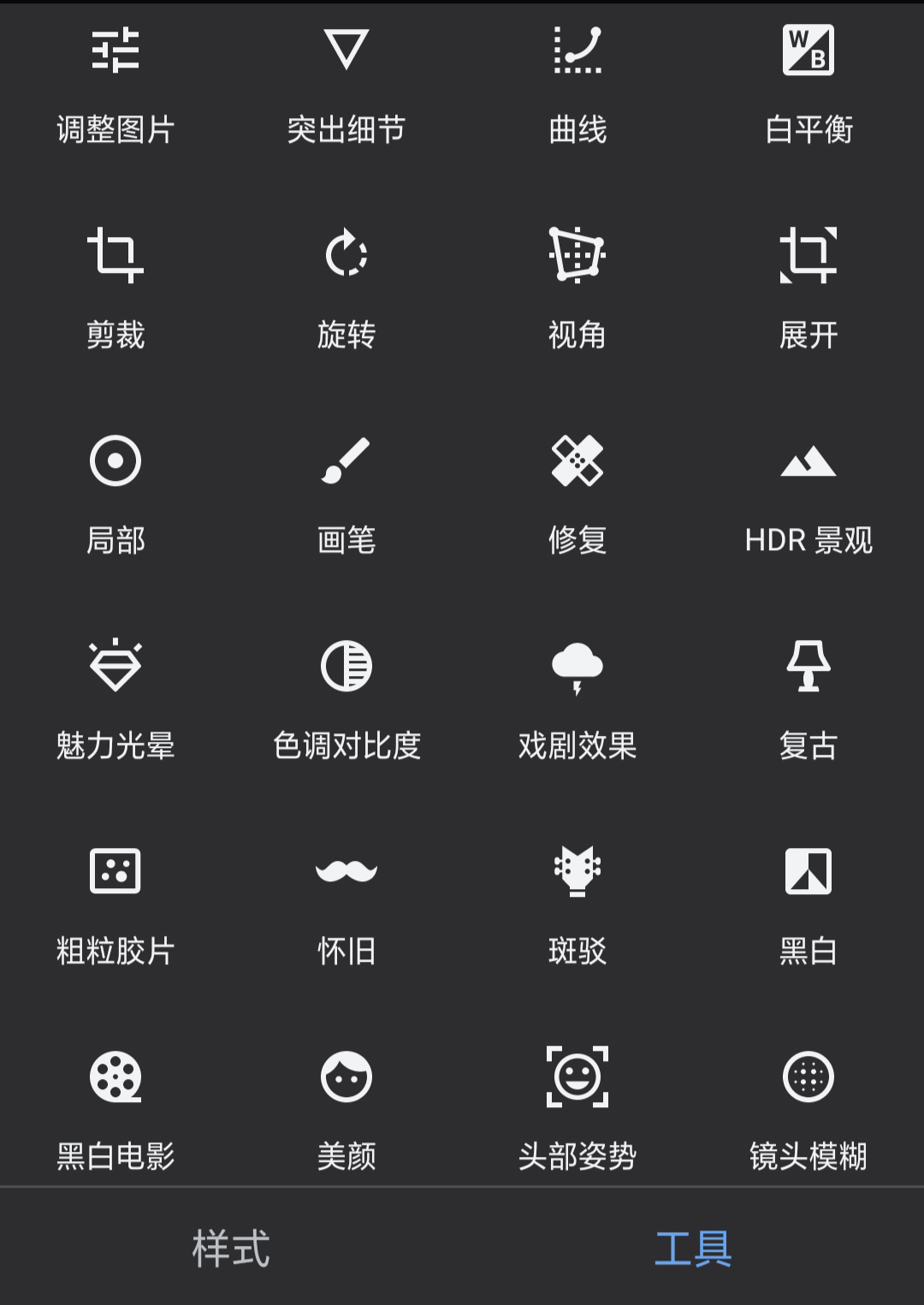Tap the 工具 tab
This screenshot has height=1305, width=924.
[x=693, y=1248]
